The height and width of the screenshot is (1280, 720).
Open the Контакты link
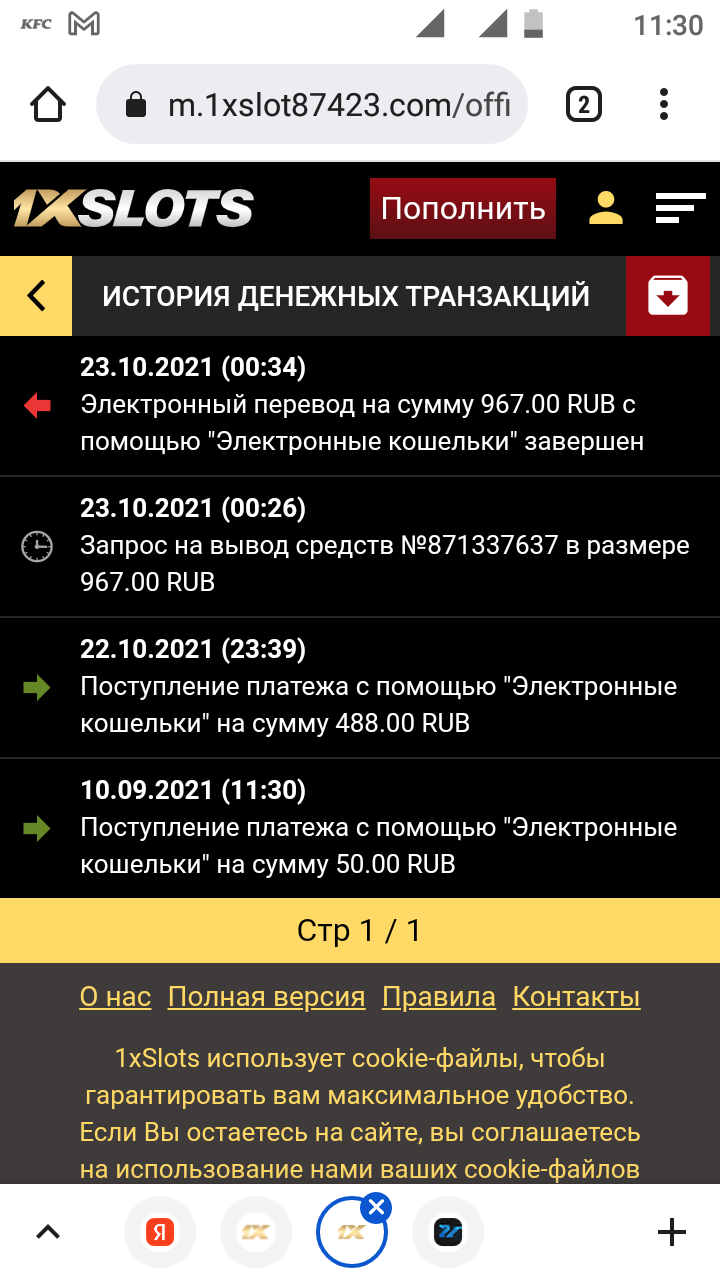(x=576, y=997)
